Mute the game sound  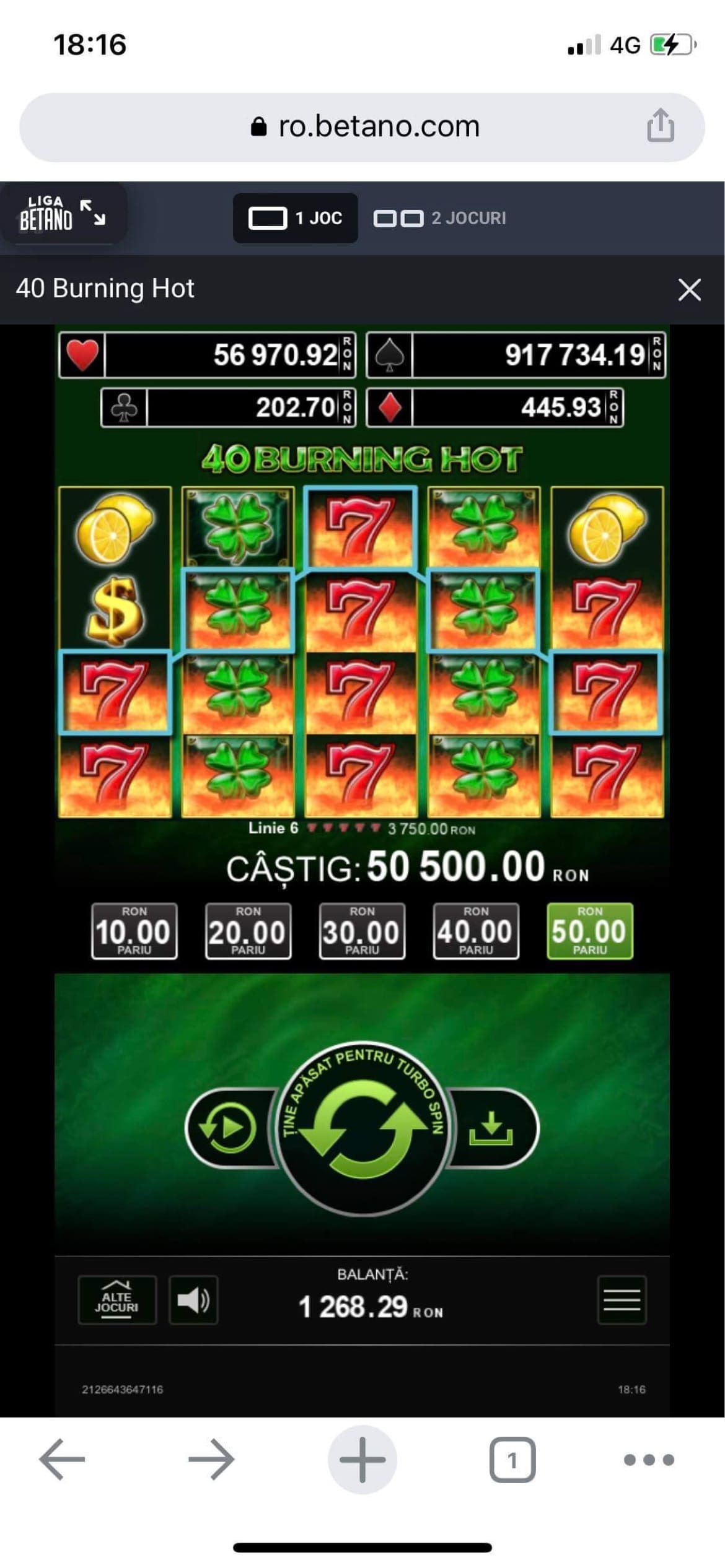click(193, 1300)
